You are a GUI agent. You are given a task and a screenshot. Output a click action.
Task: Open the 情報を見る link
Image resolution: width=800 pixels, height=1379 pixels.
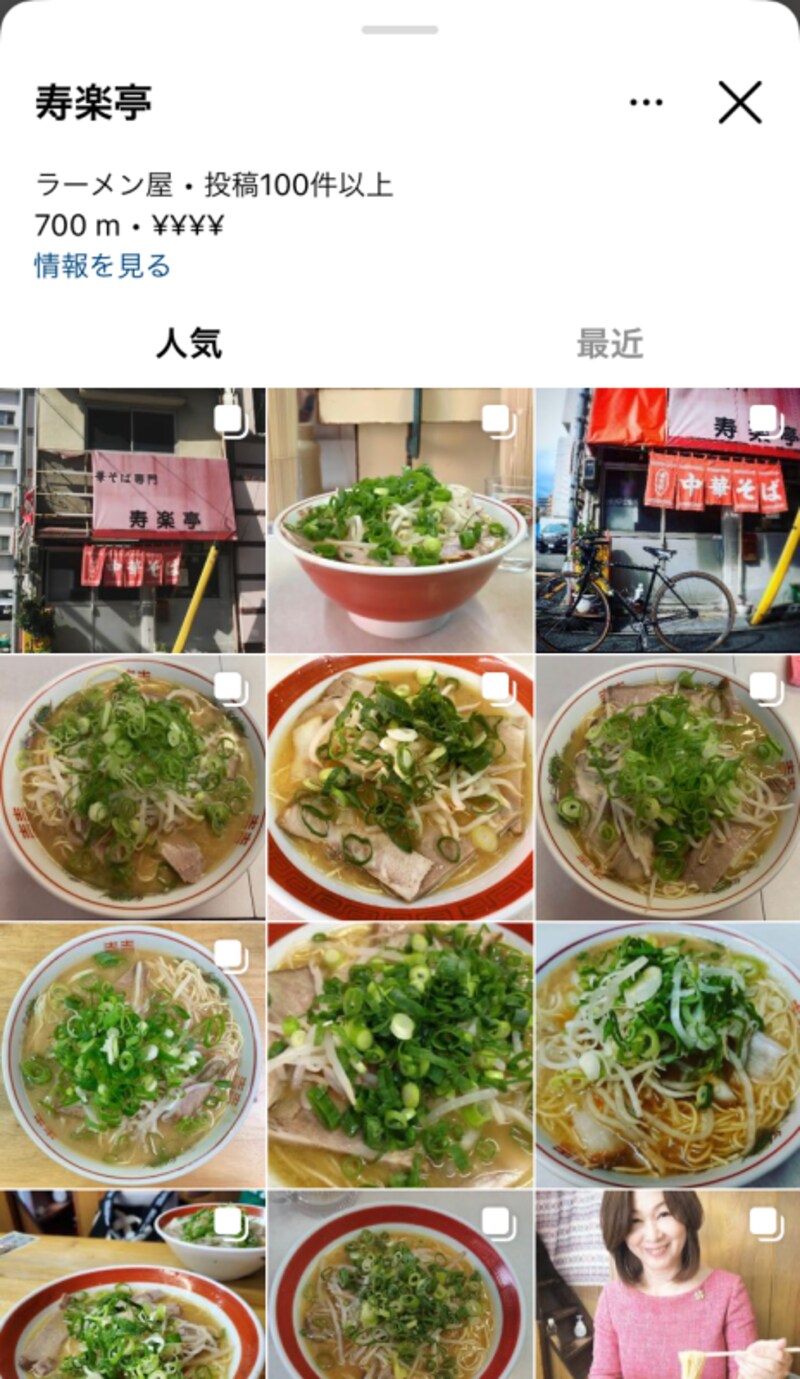pyautogui.click(x=103, y=266)
